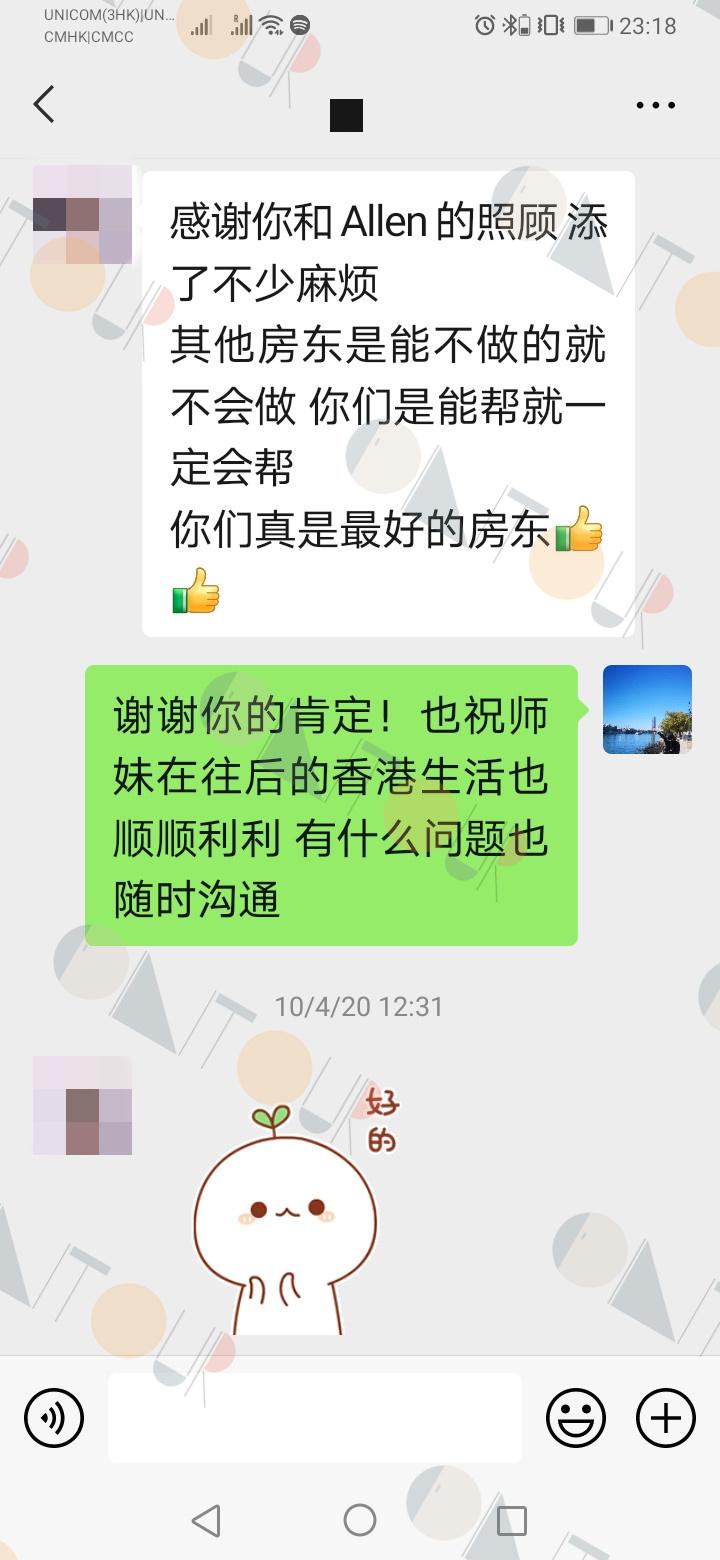The width and height of the screenshot is (720, 1560).
Task: Tap the message text field
Action: point(315,1417)
